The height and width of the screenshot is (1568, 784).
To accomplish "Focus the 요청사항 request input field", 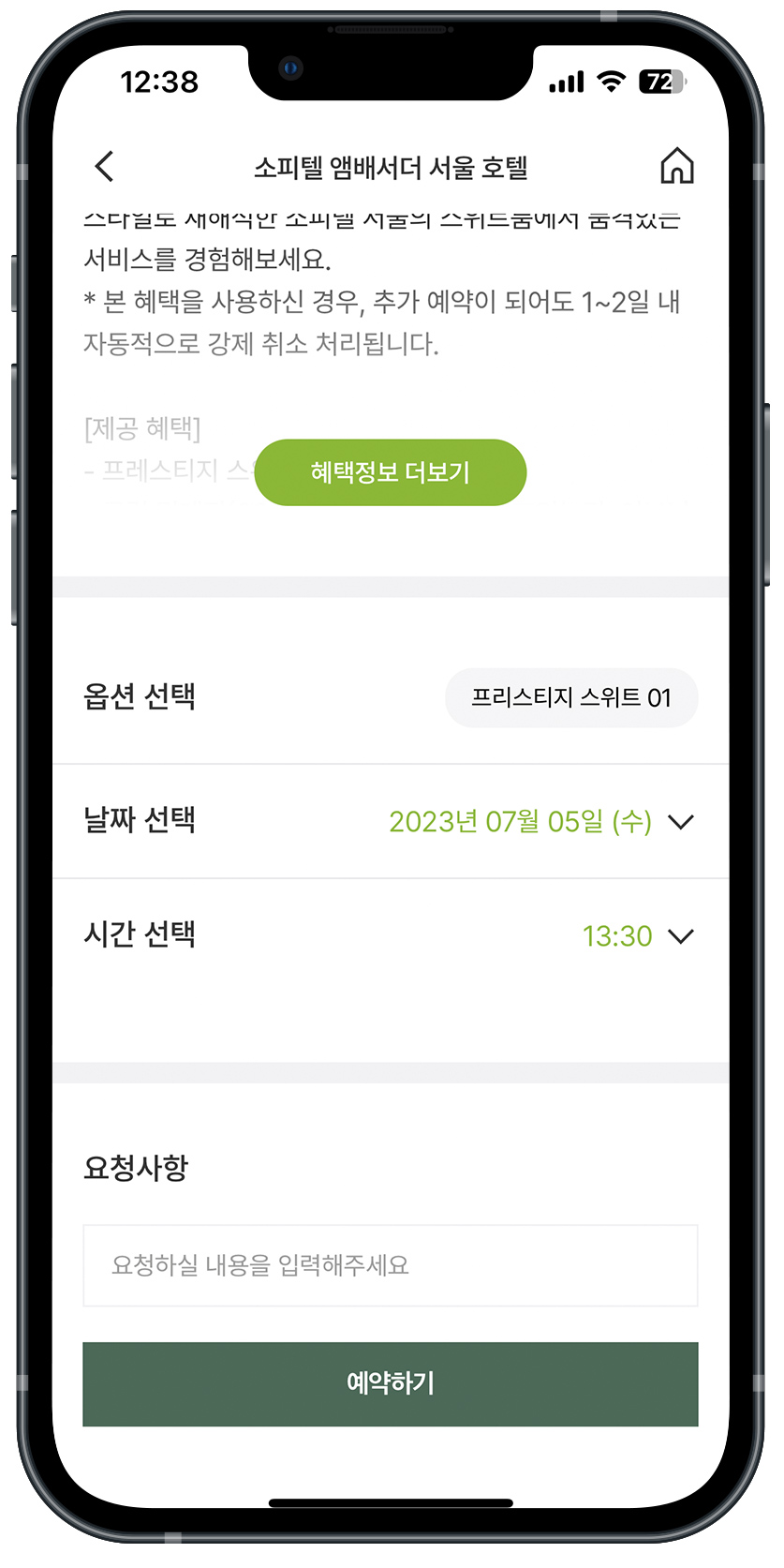I will pos(390,1264).
